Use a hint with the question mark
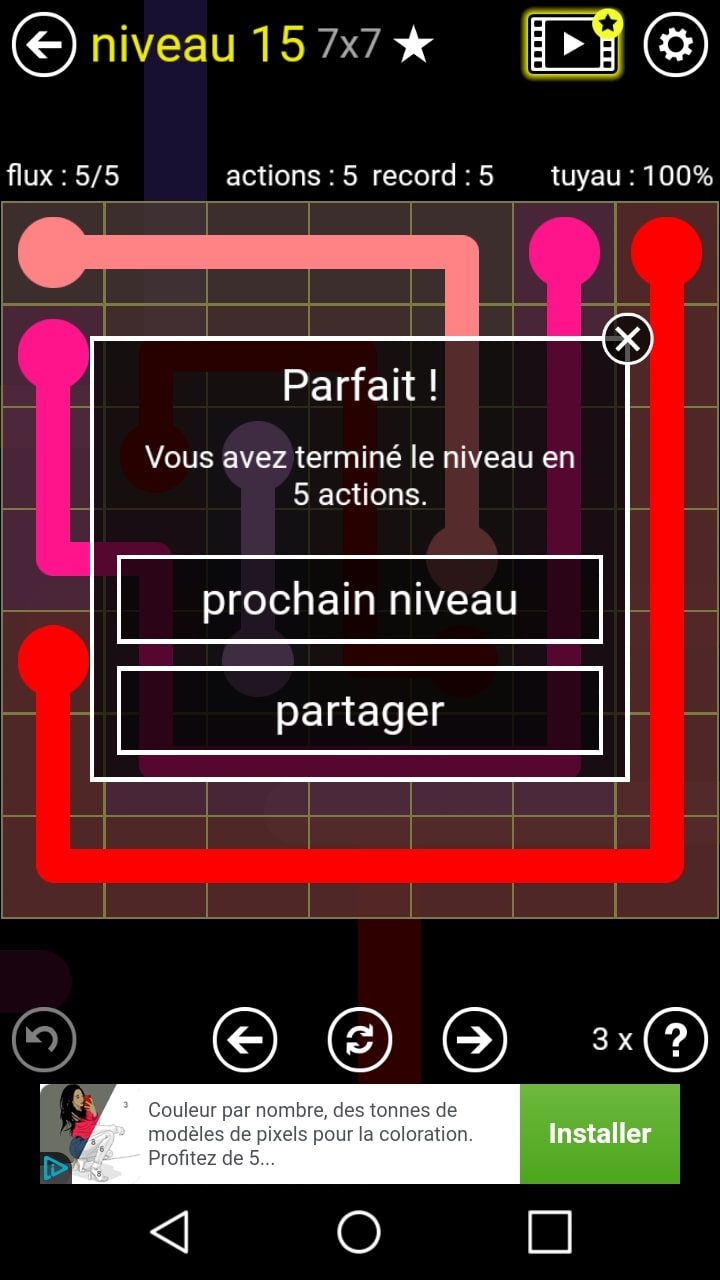This screenshot has height=1280, width=720. click(675, 1040)
